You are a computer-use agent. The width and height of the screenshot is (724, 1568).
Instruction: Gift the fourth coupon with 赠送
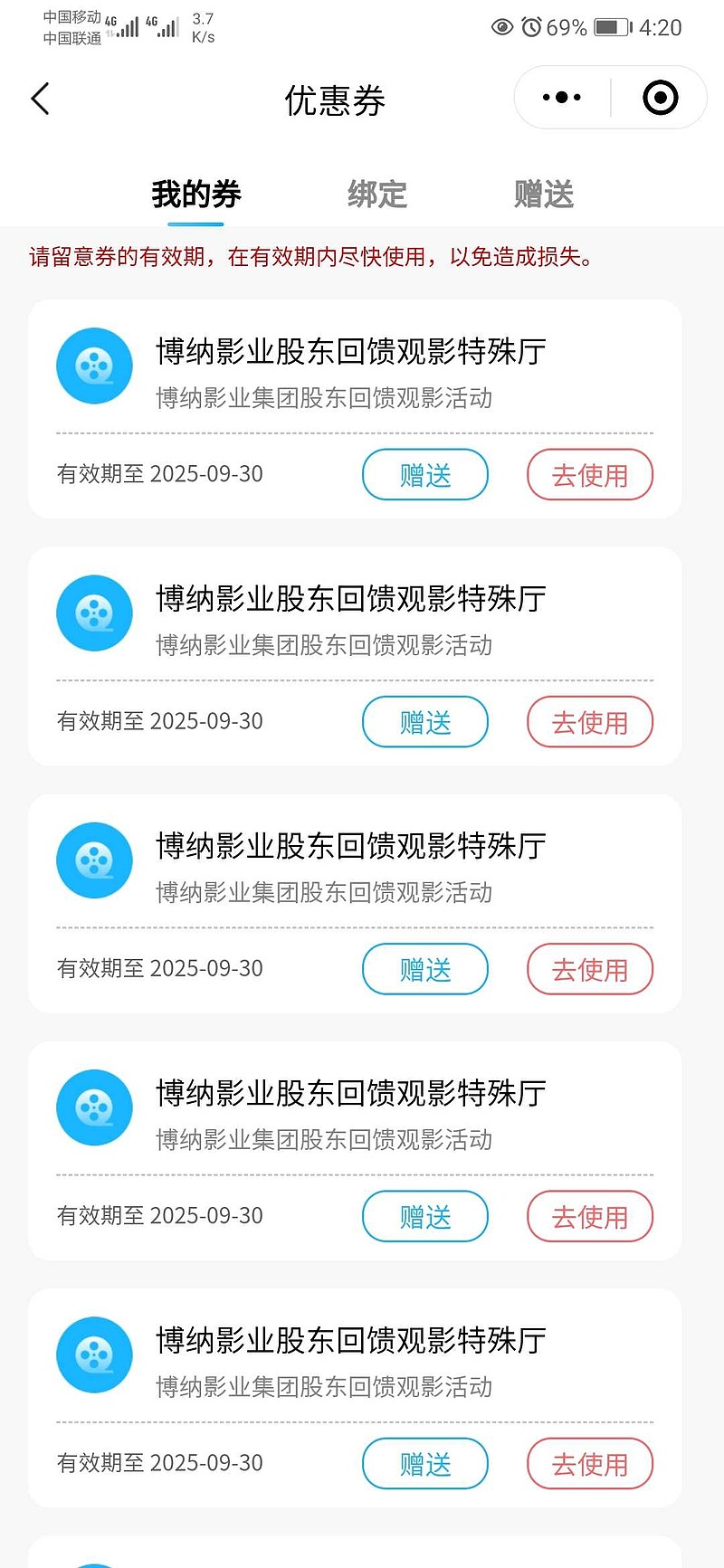click(425, 1215)
